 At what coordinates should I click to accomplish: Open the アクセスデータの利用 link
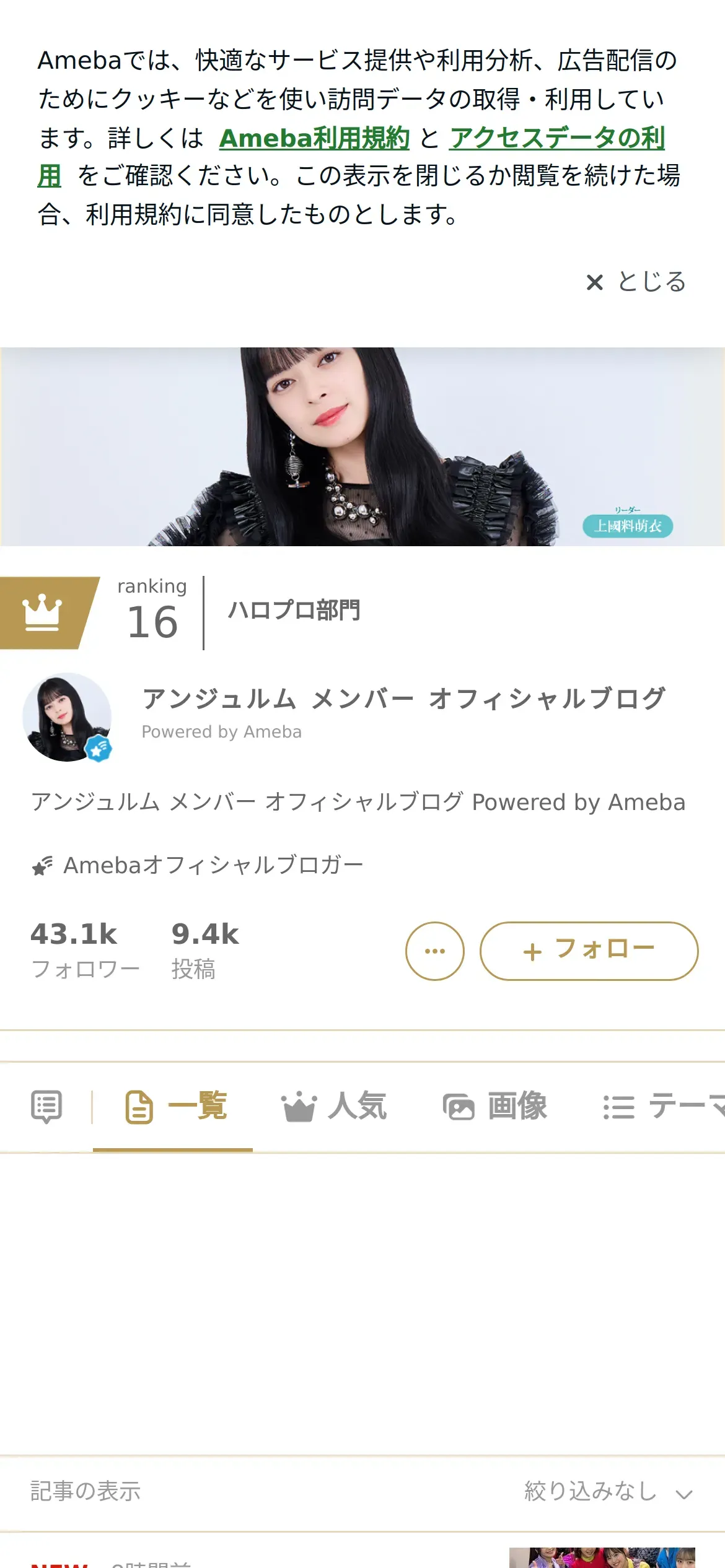pyautogui.click(x=556, y=138)
